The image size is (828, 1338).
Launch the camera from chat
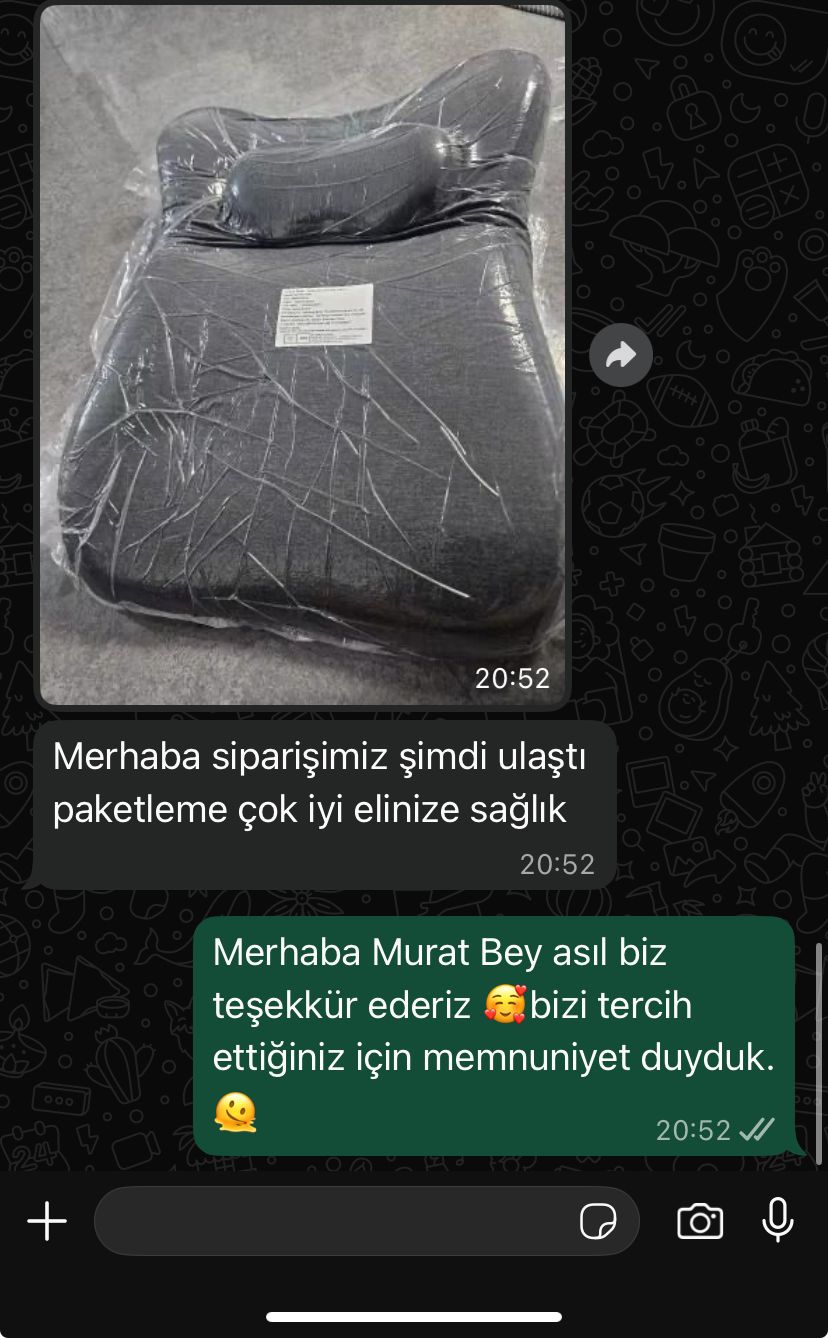[x=700, y=1221]
